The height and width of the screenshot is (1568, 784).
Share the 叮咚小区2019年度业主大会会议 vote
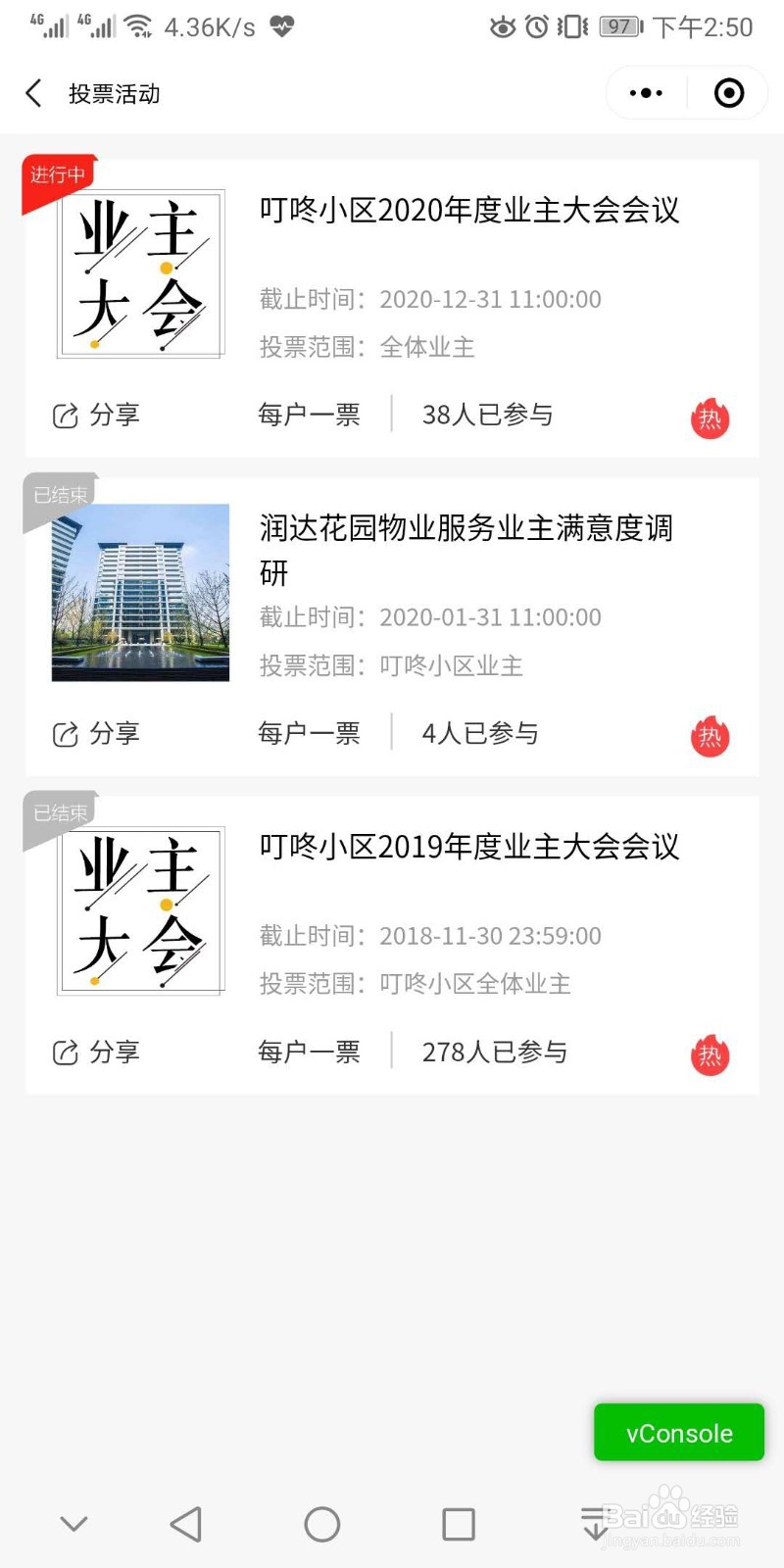[x=96, y=1053]
